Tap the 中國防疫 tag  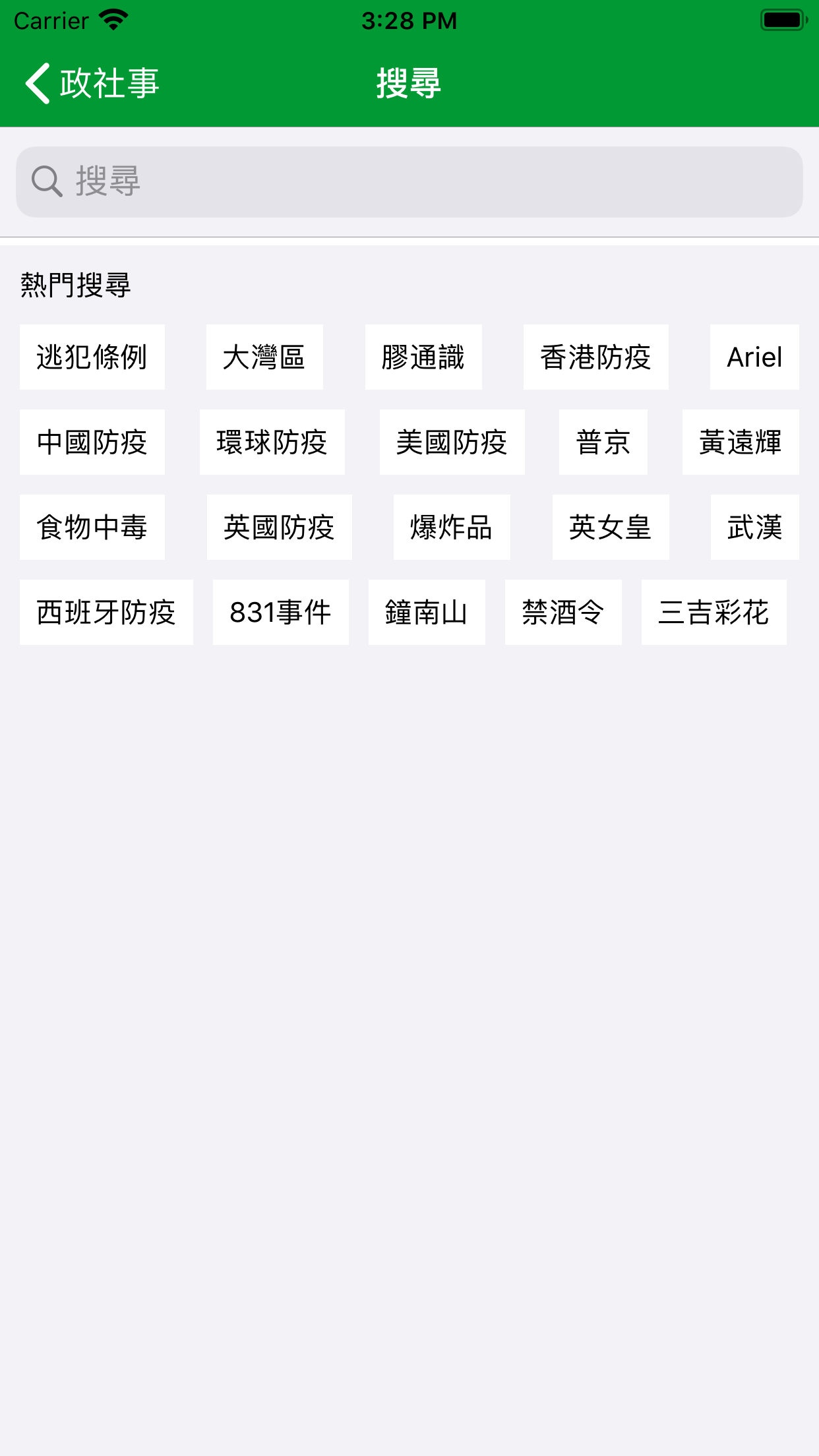(92, 442)
